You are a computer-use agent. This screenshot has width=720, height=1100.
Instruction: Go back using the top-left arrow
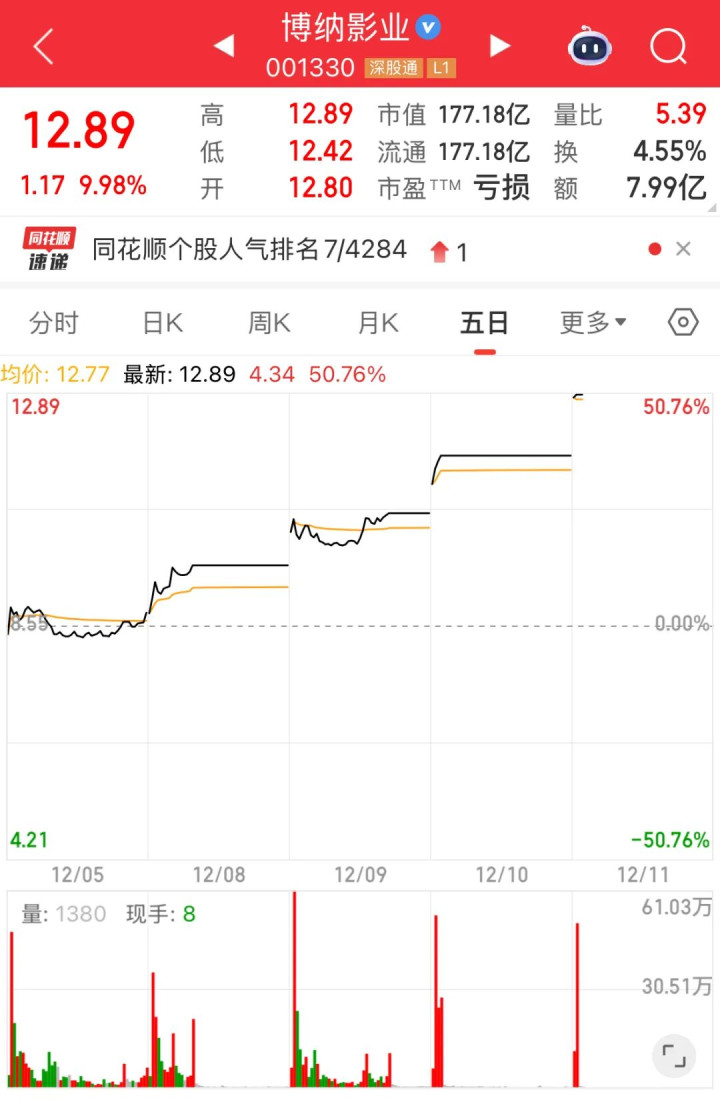[43, 46]
